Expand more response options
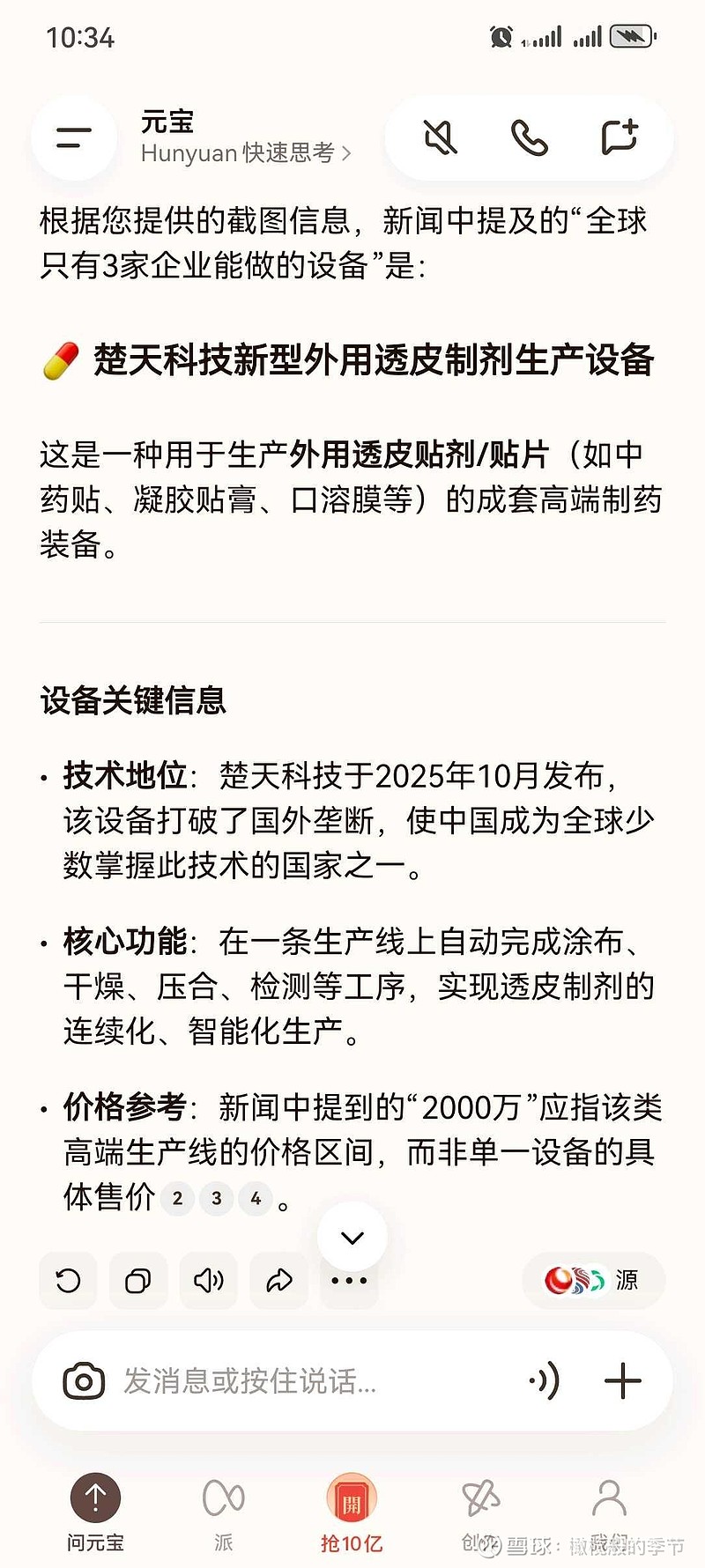The height and width of the screenshot is (1568, 705). pos(349,1281)
